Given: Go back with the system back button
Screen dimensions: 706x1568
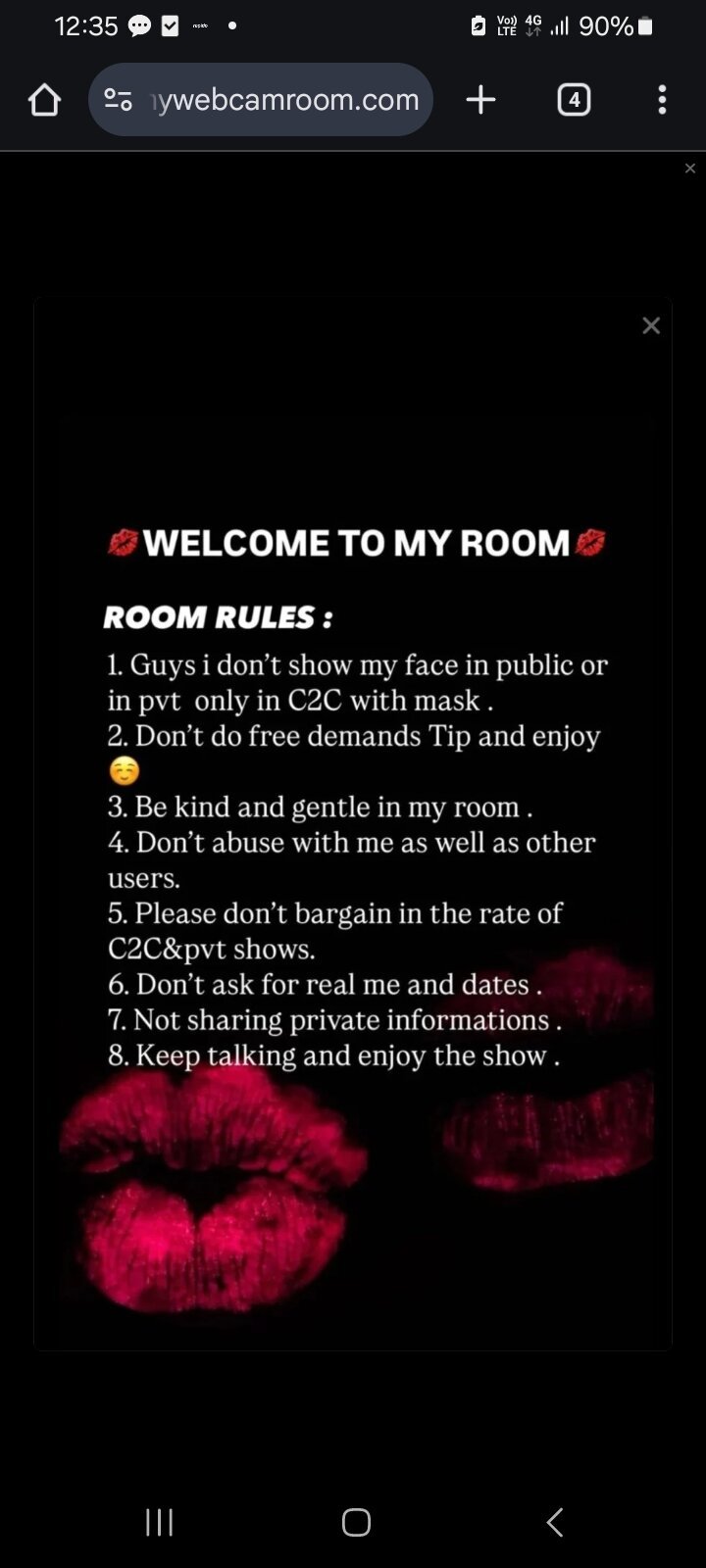Looking at the screenshot, I should click(554, 1522).
